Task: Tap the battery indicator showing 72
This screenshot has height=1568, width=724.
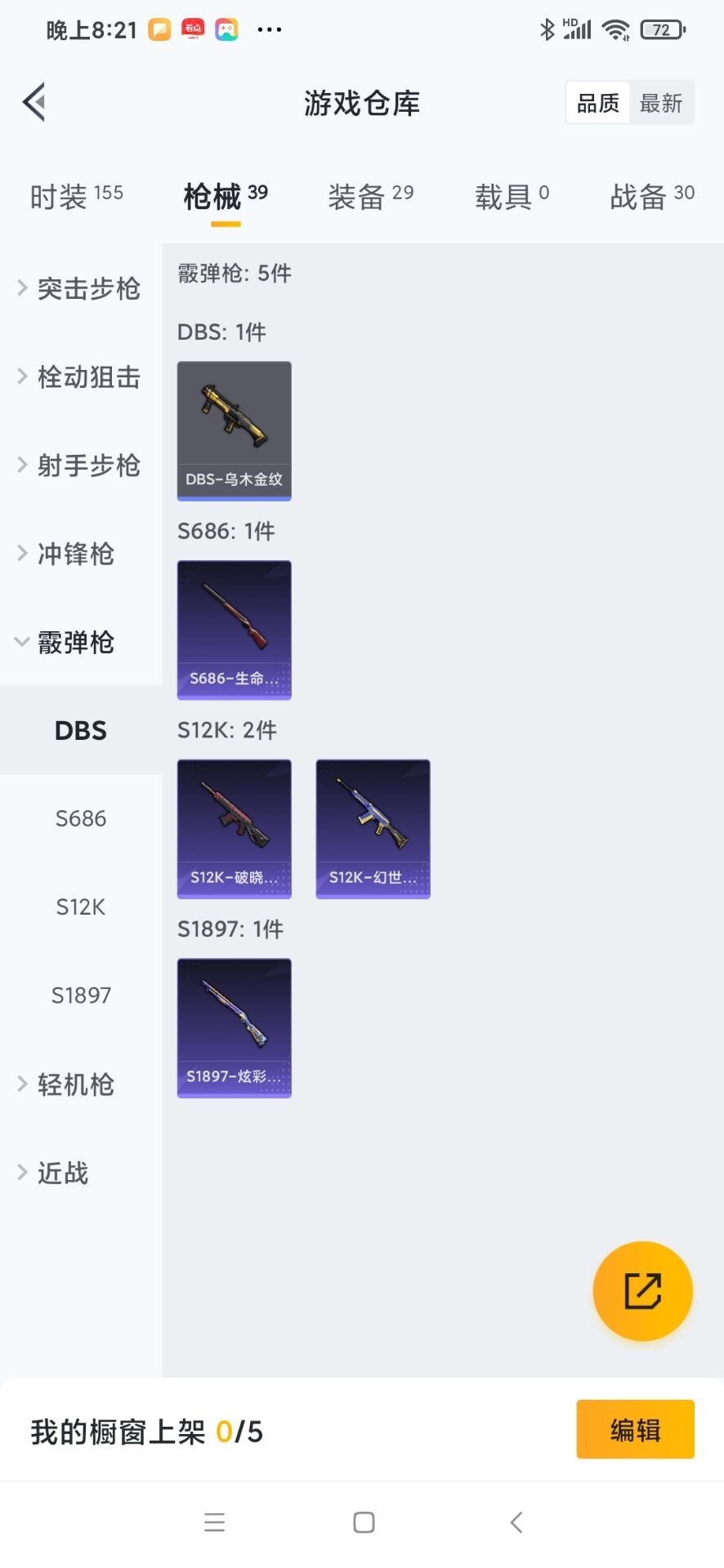Action: coord(663,29)
